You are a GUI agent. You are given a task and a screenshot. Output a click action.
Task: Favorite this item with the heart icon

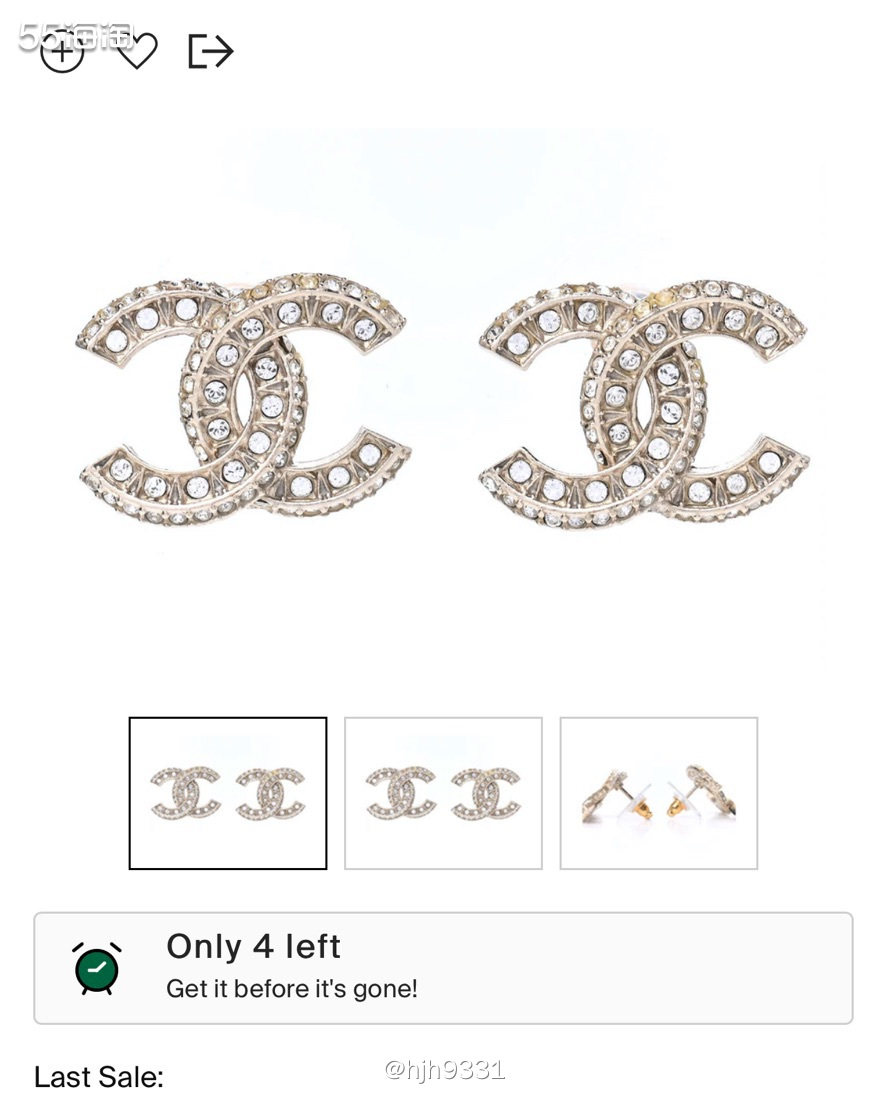[137, 51]
